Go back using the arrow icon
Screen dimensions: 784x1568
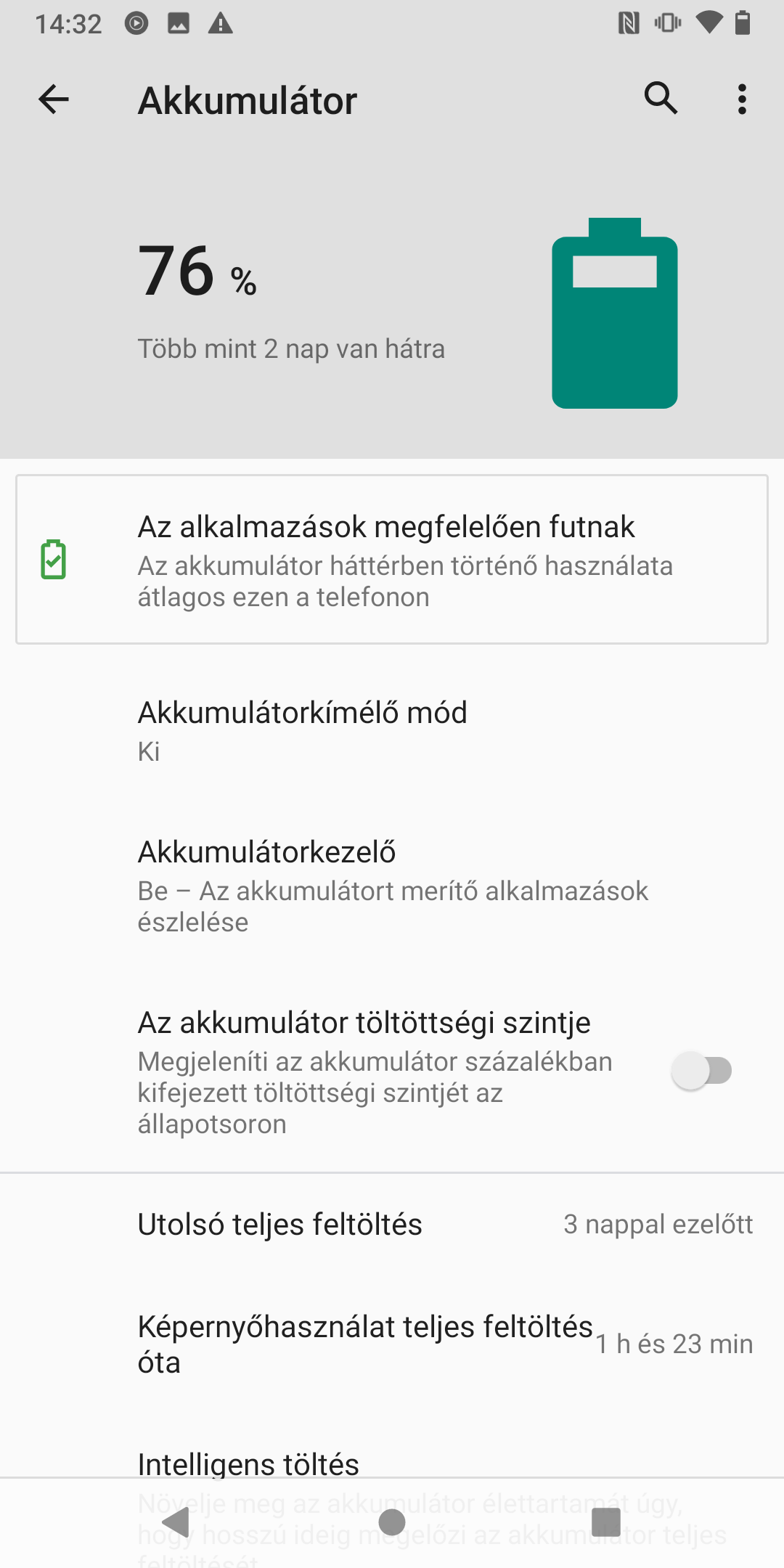tap(54, 99)
